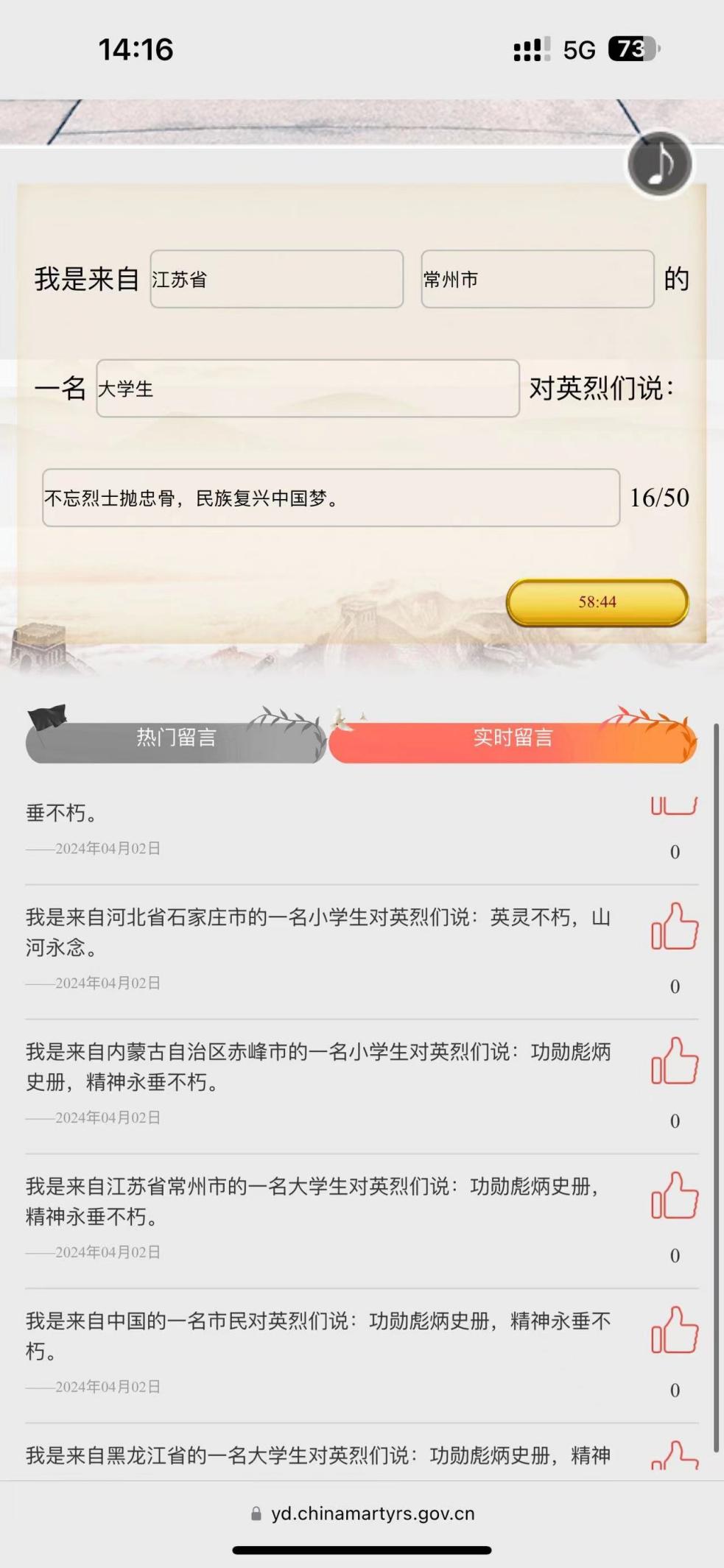Select the 实时留言 tab
This screenshot has height=1568, width=724.
pyautogui.click(x=513, y=738)
